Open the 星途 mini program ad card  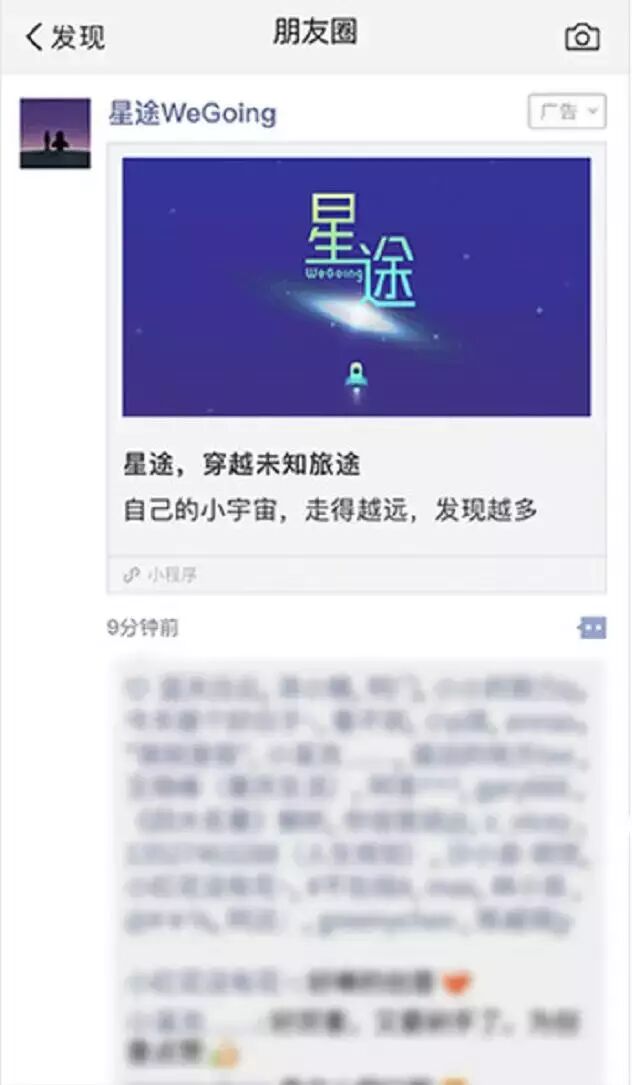click(x=356, y=367)
